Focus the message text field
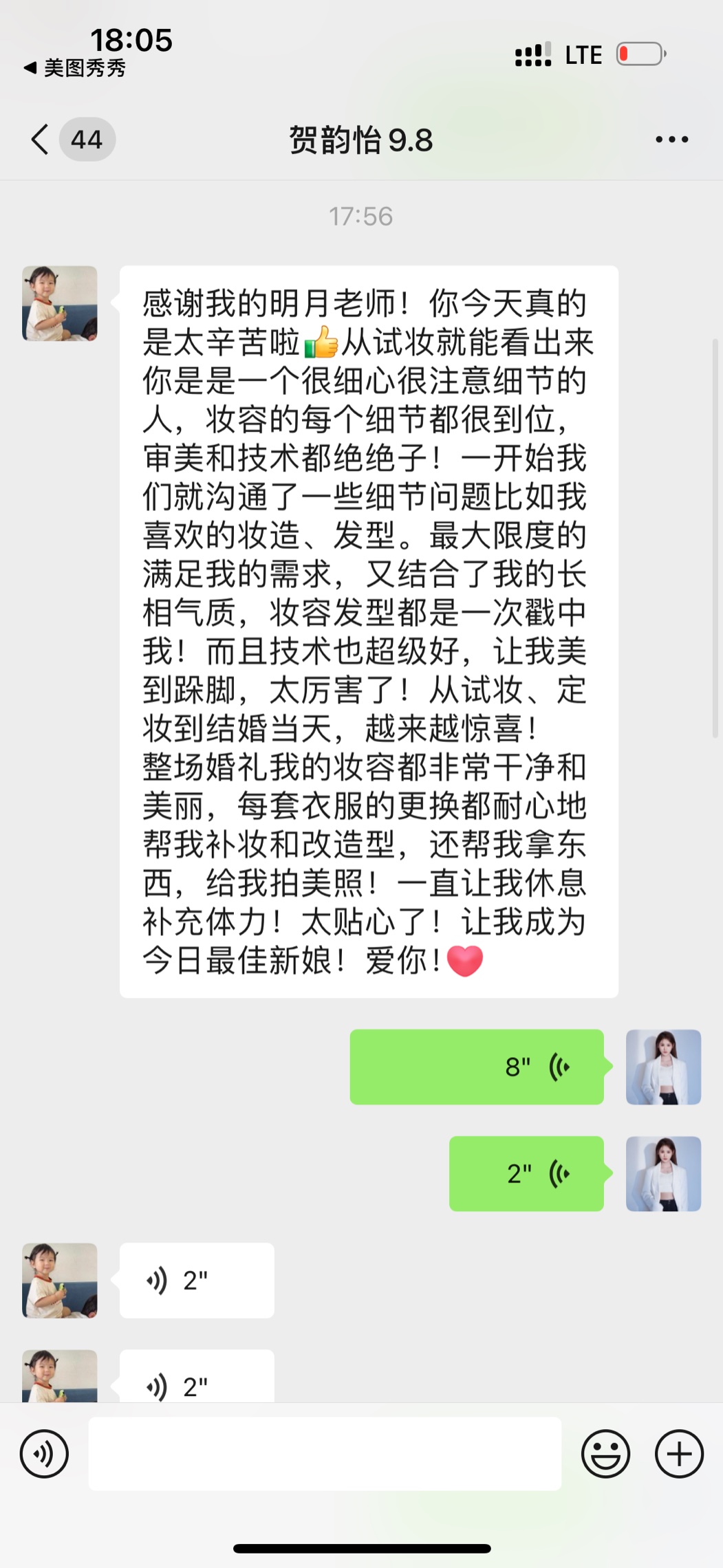The image size is (723, 1568). click(324, 1453)
